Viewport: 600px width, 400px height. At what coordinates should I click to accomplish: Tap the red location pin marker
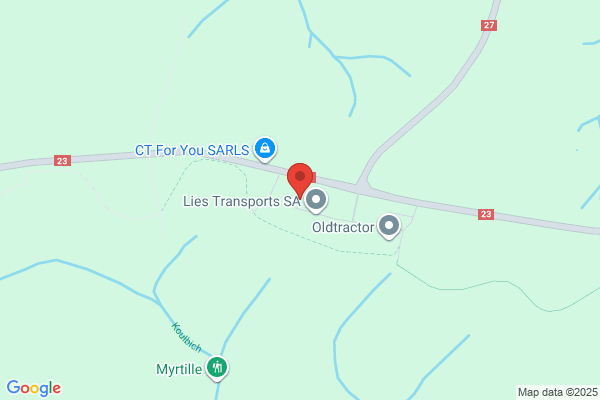300,180
